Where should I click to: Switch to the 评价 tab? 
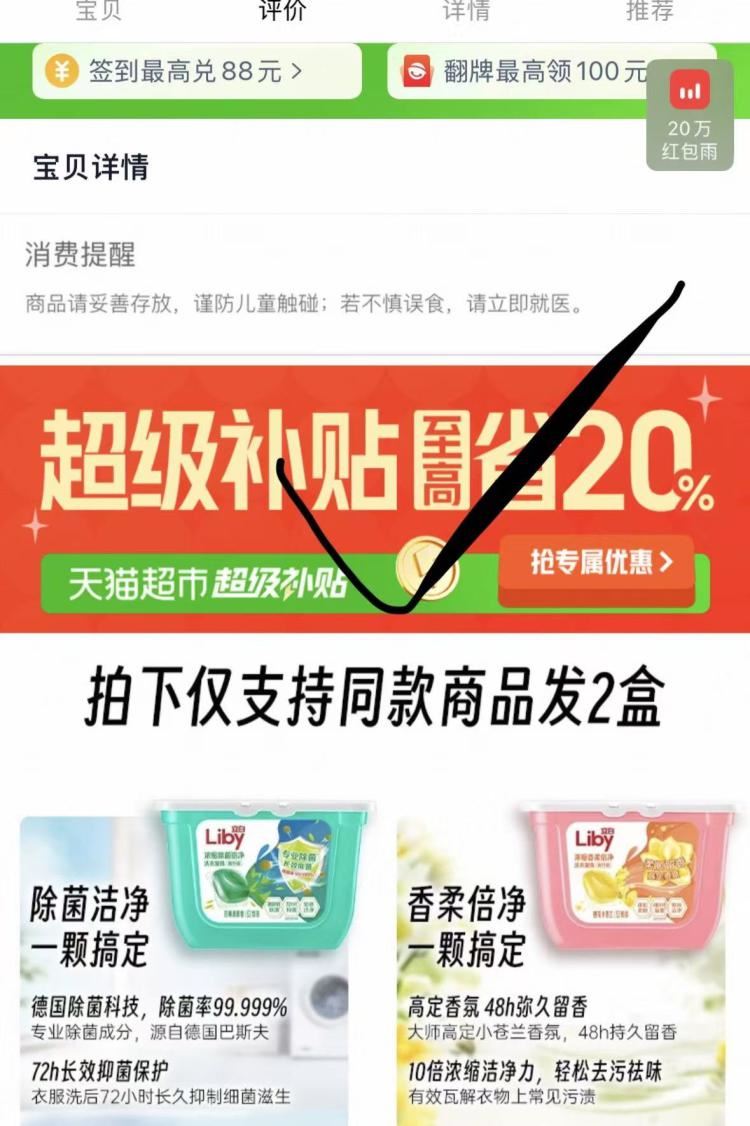click(x=282, y=11)
